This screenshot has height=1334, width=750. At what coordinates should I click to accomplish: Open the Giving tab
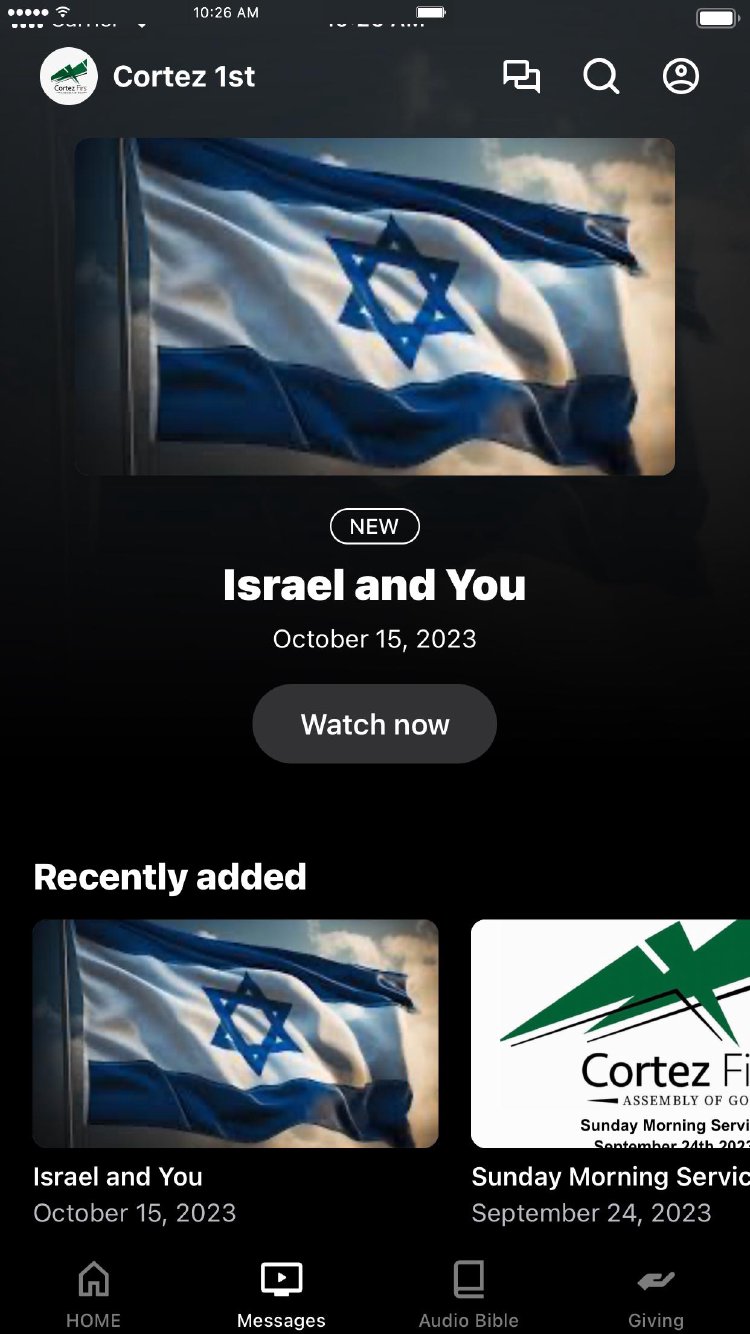point(656,1294)
